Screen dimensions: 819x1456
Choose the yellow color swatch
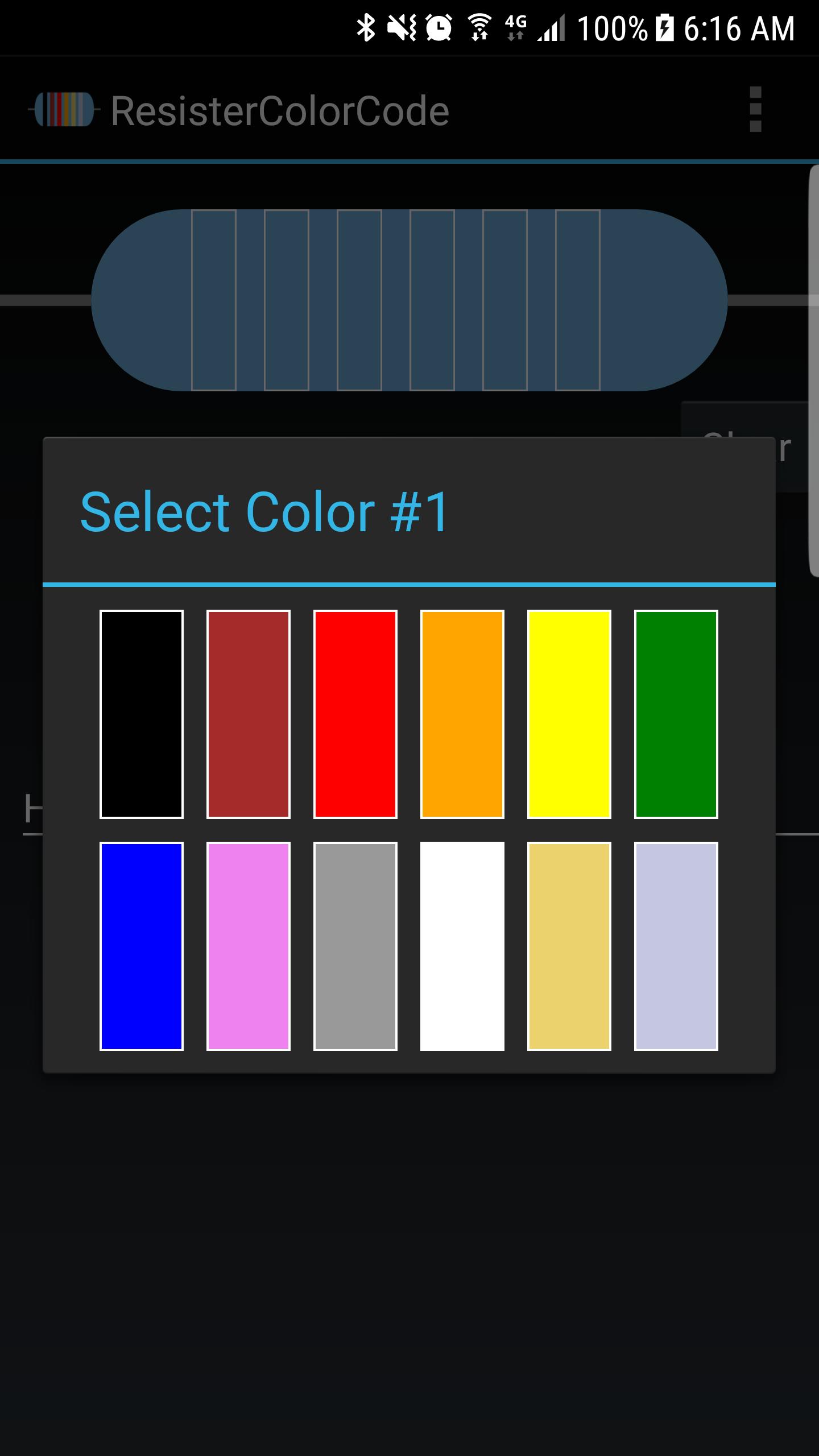pos(569,714)
